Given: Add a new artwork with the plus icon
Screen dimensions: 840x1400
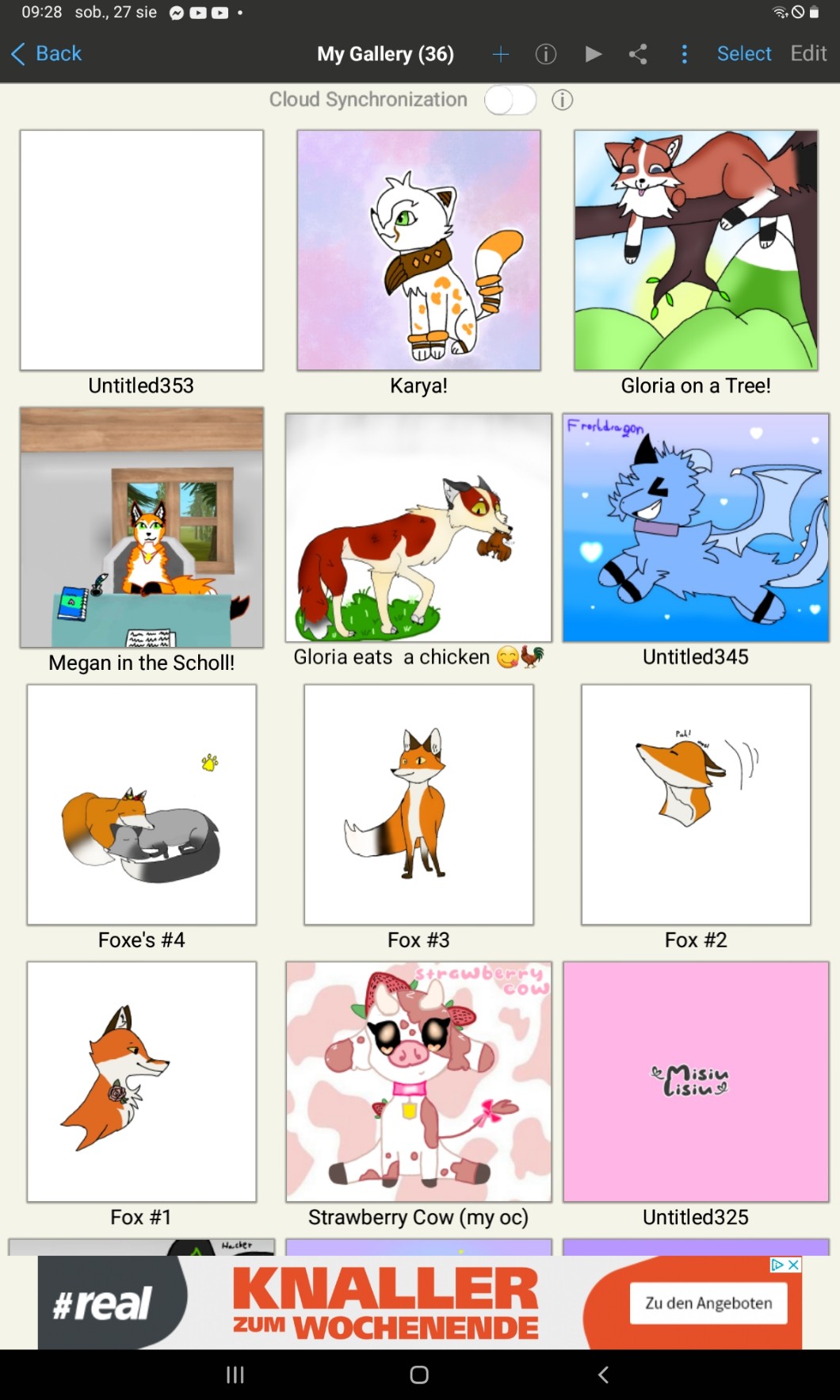Looking at the screenshot, I should point(500,54).
